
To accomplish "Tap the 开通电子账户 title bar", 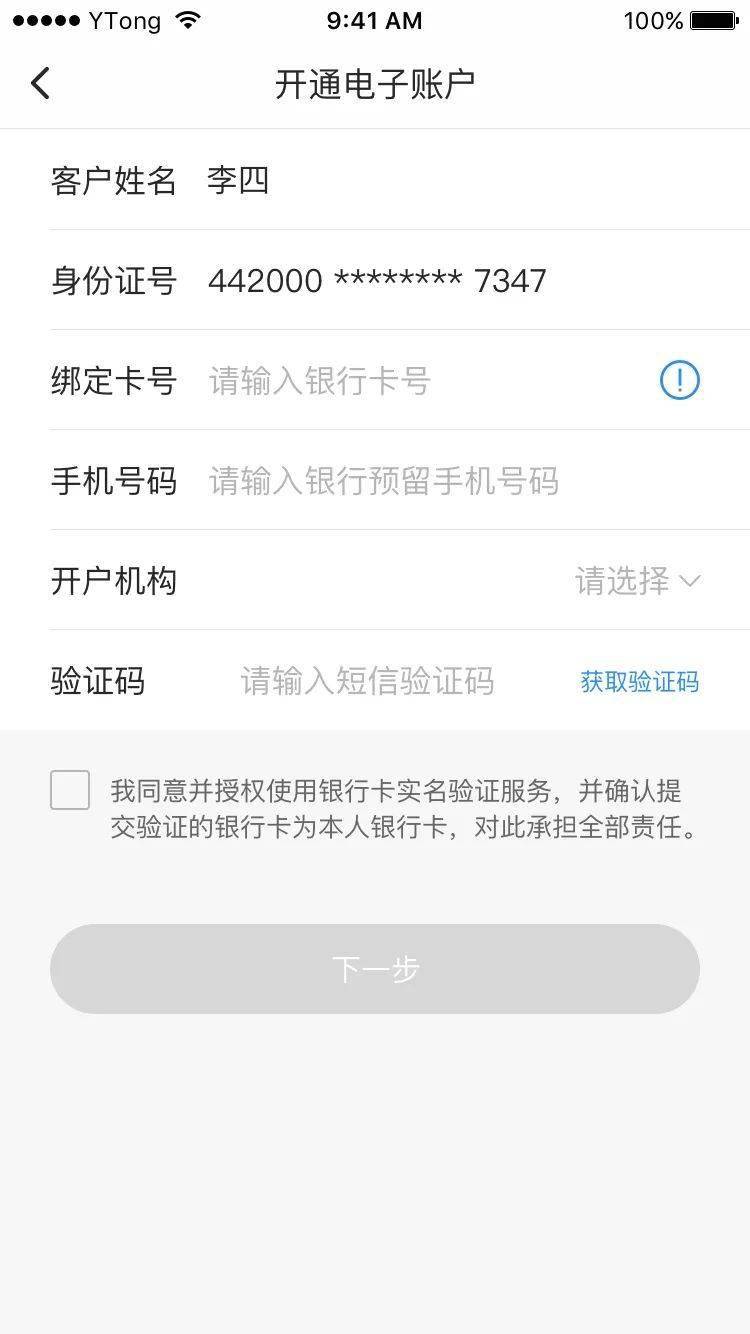I will pos(375,84).
